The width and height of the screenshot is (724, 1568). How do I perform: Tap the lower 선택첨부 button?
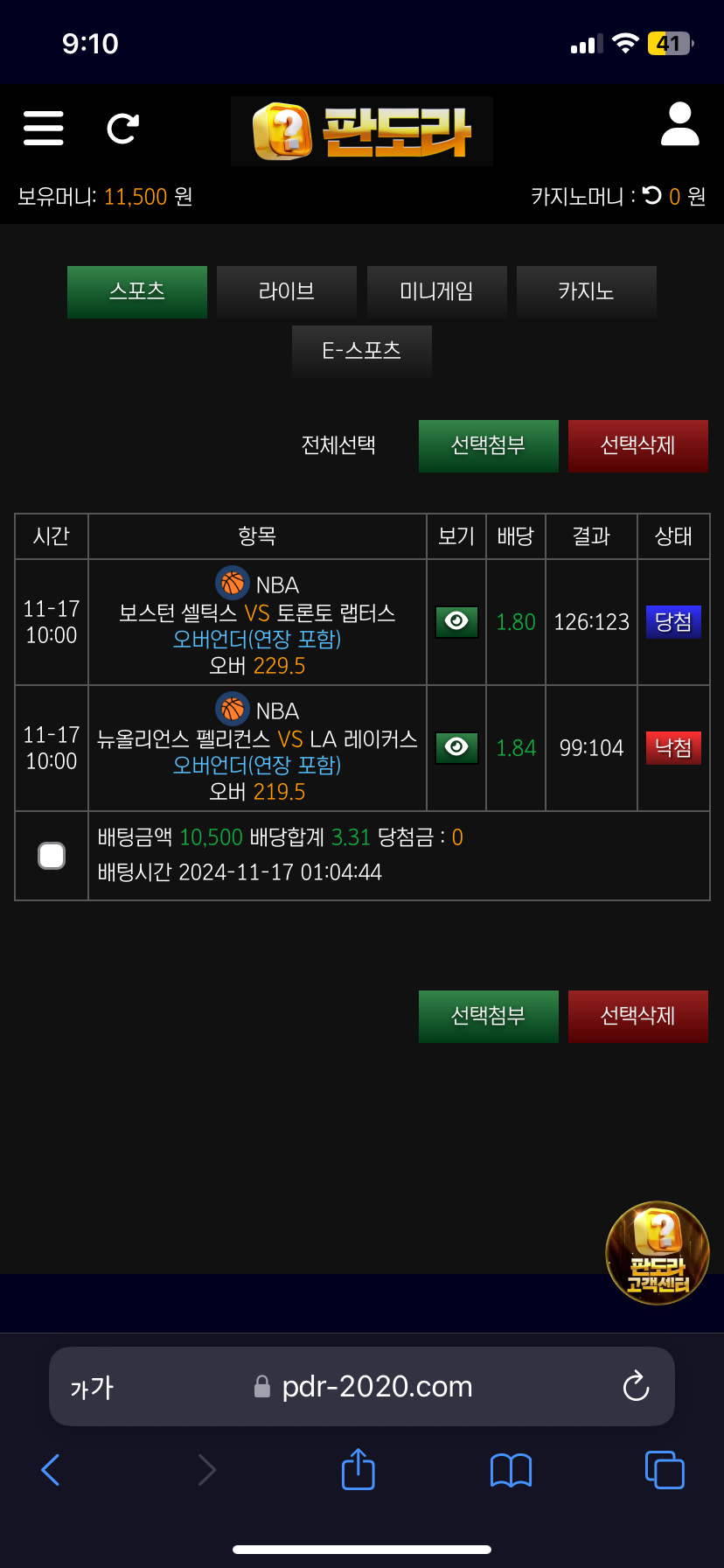click(x=488, y=1016)
